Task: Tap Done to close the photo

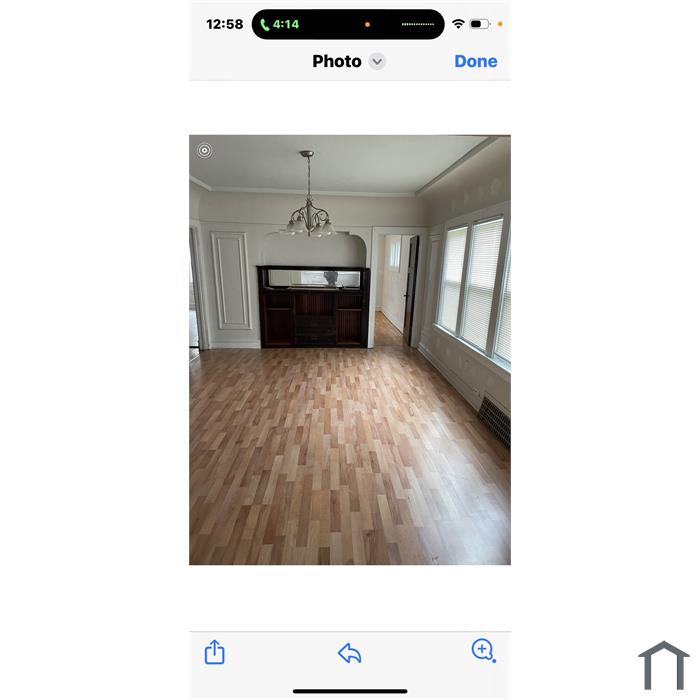Action: [475, 61]
